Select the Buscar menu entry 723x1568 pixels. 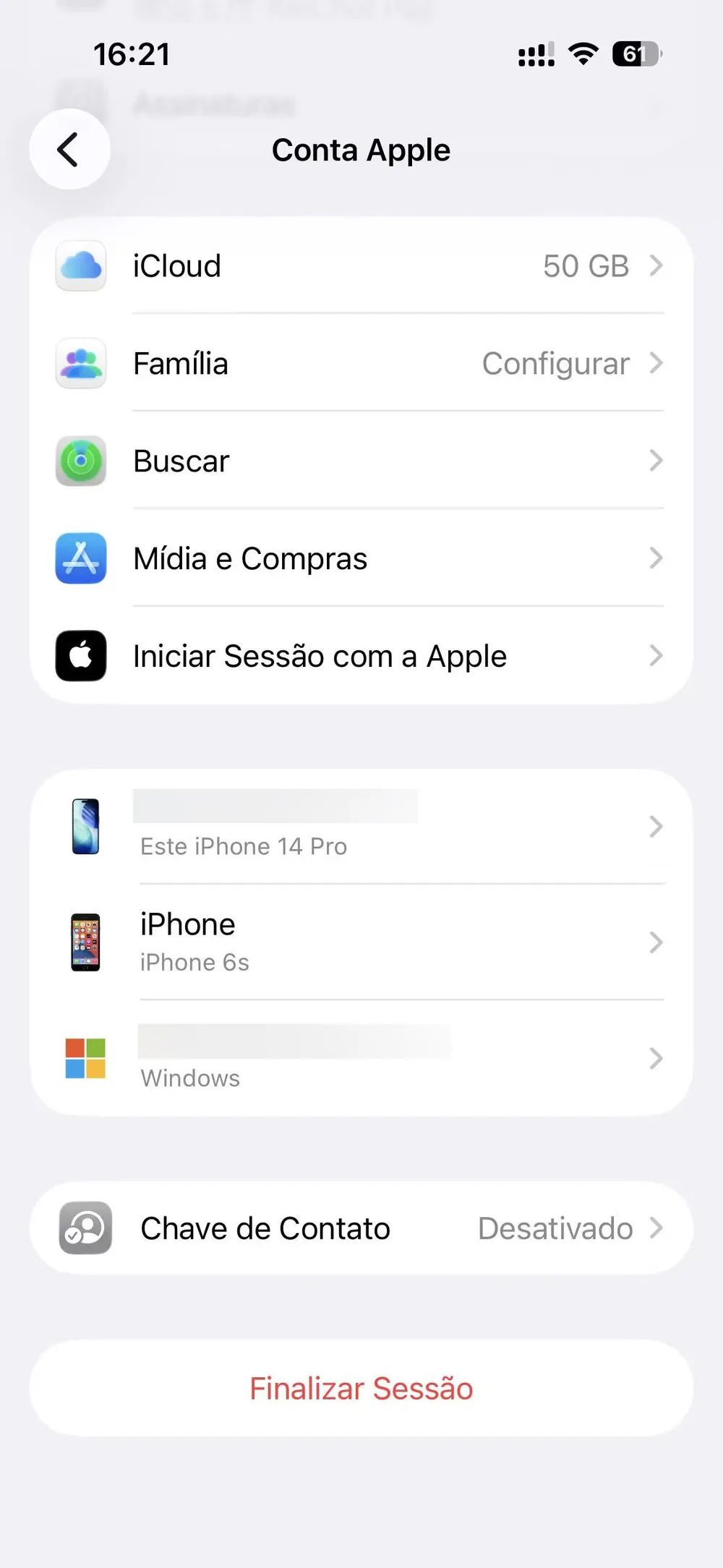[x=181, y=461]
